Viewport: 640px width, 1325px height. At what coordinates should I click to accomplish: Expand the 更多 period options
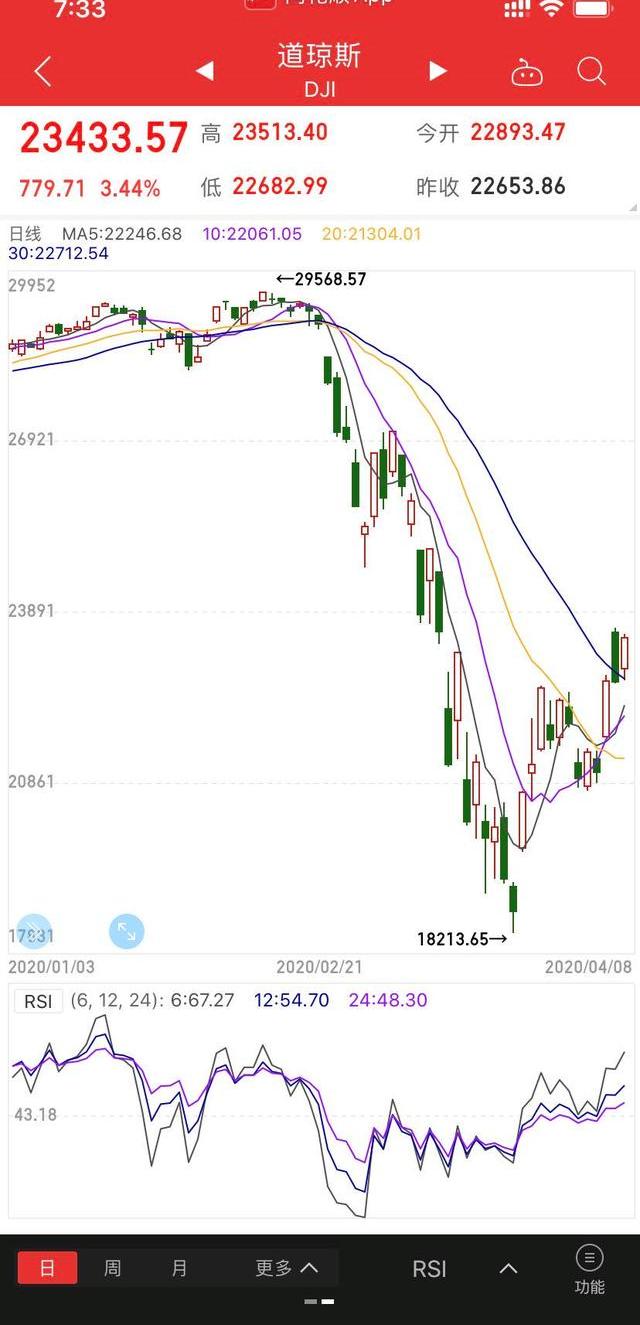coord(286,1268)
